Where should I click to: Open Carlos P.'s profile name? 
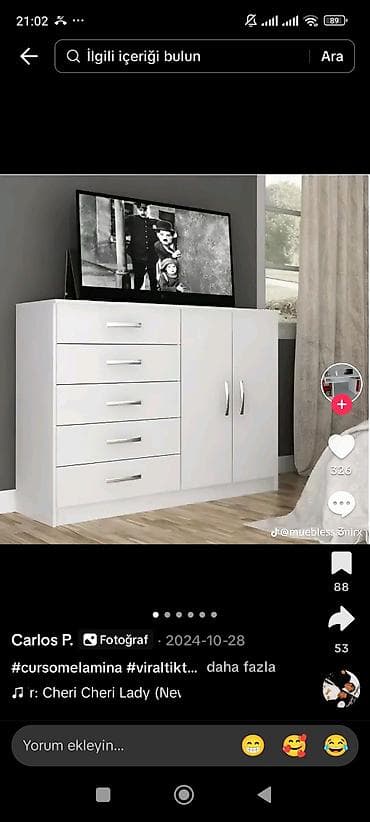pos(42,640)
